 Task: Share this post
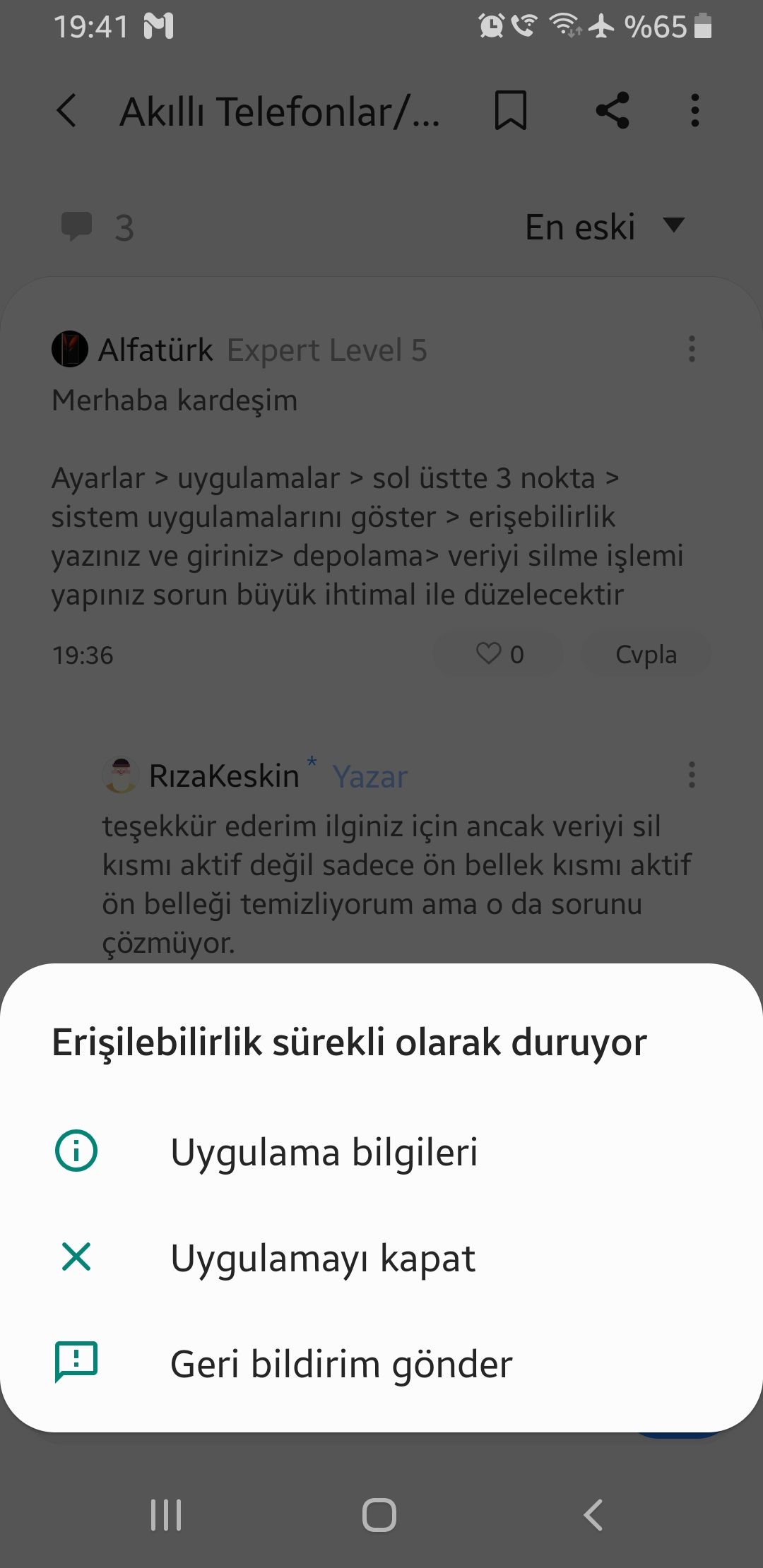(x=613, y=111)
